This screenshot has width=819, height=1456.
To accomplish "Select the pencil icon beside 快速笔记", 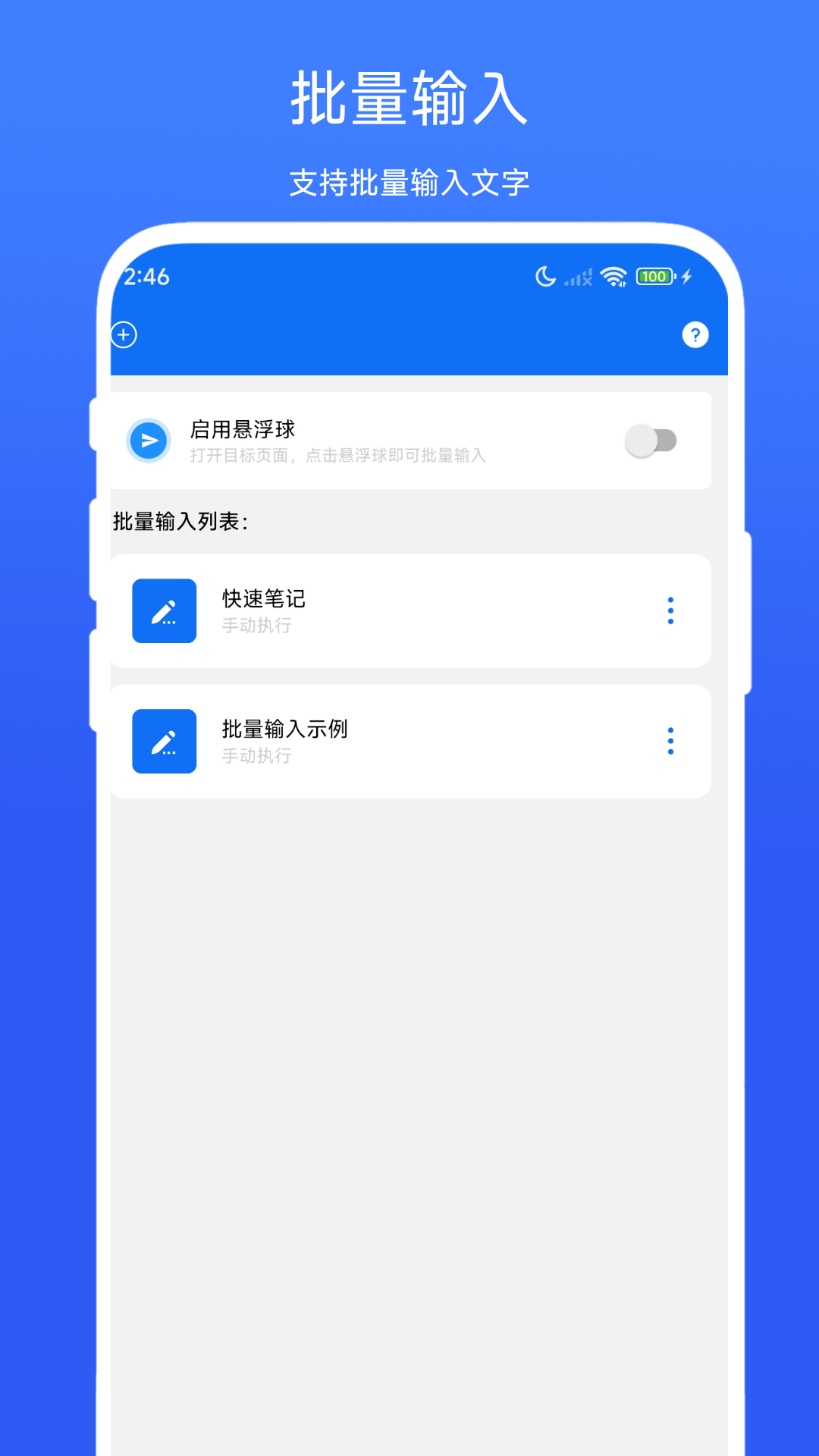I will tap(165, 610).
